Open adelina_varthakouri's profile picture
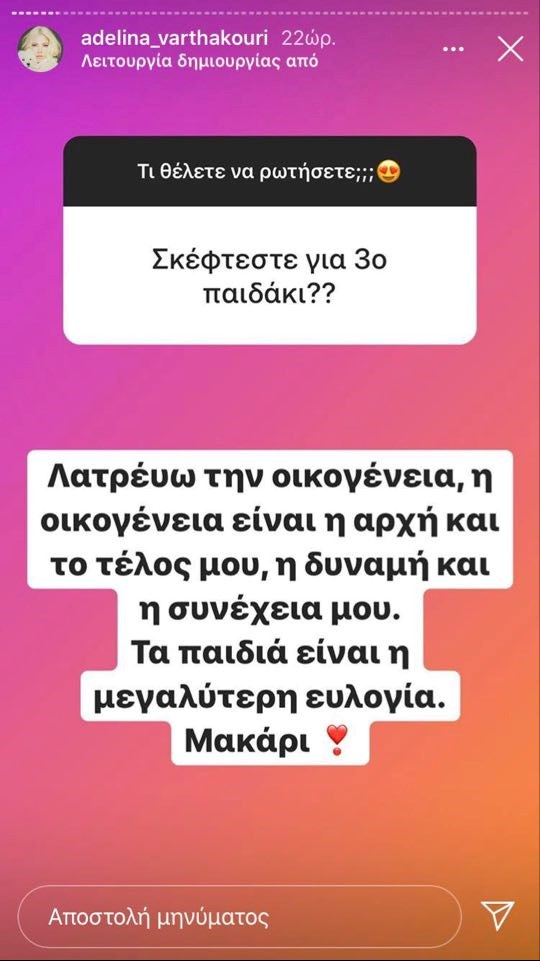540x961 pixels. coord(40,49)
